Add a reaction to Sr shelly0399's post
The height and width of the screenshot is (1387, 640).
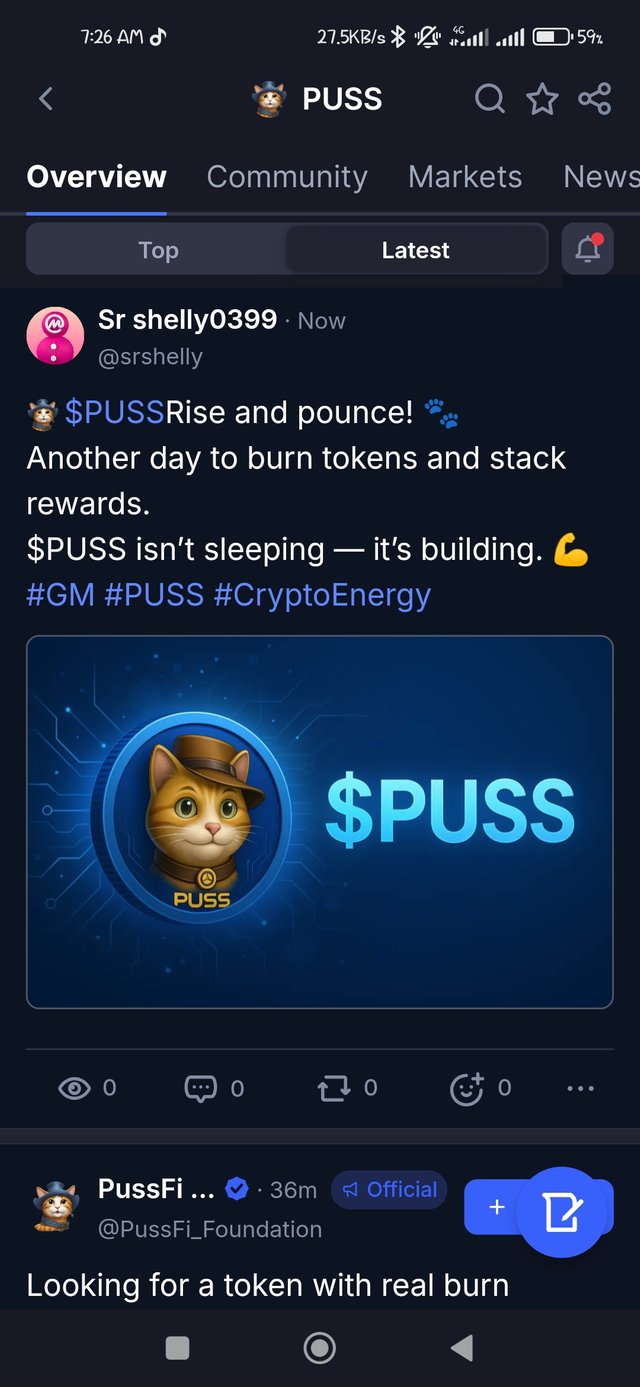(467, 1088)
